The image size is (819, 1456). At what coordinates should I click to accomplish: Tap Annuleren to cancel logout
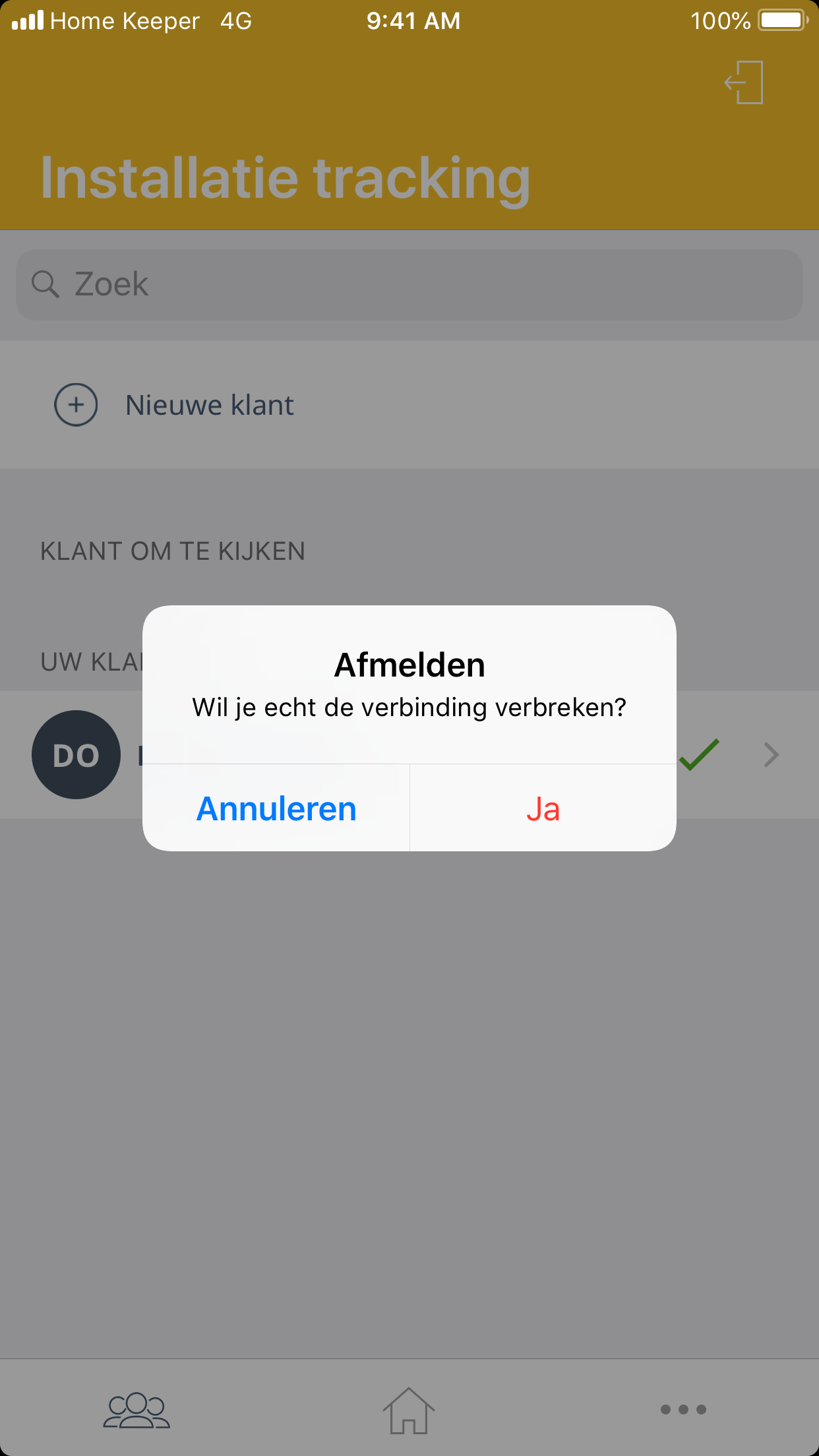tap(276, 808)
